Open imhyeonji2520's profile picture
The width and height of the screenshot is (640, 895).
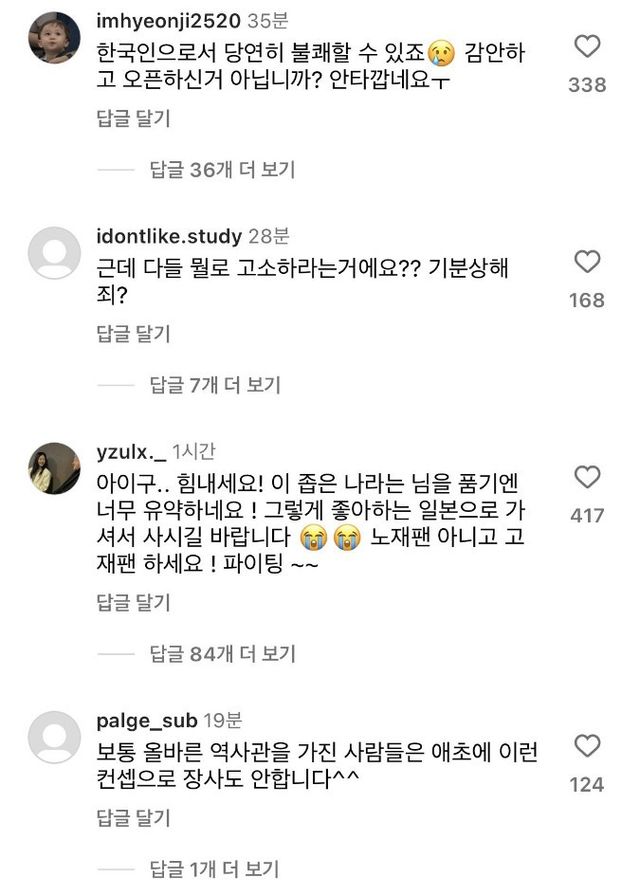(54, 38)
